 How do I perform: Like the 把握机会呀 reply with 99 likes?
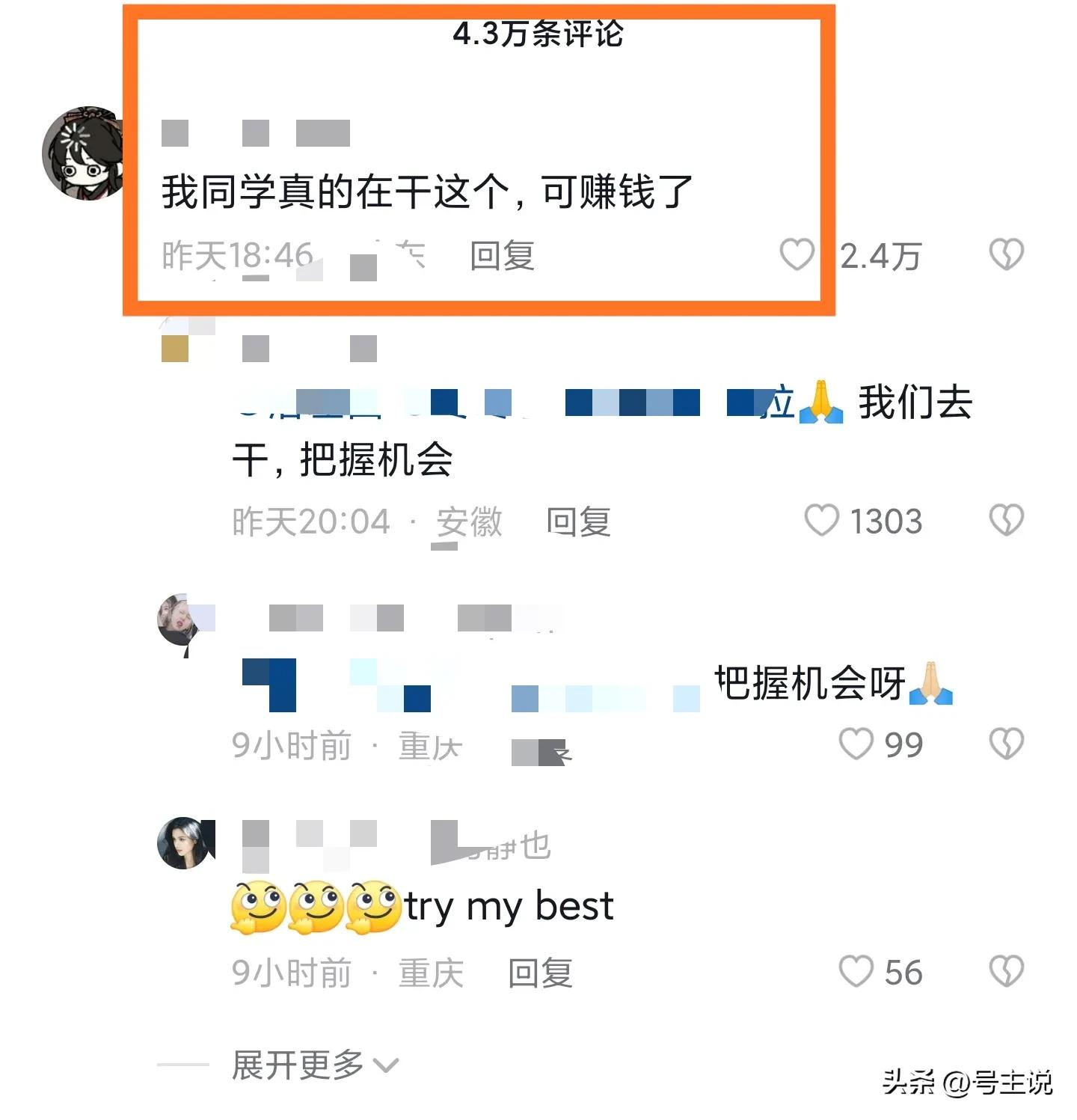856,744
